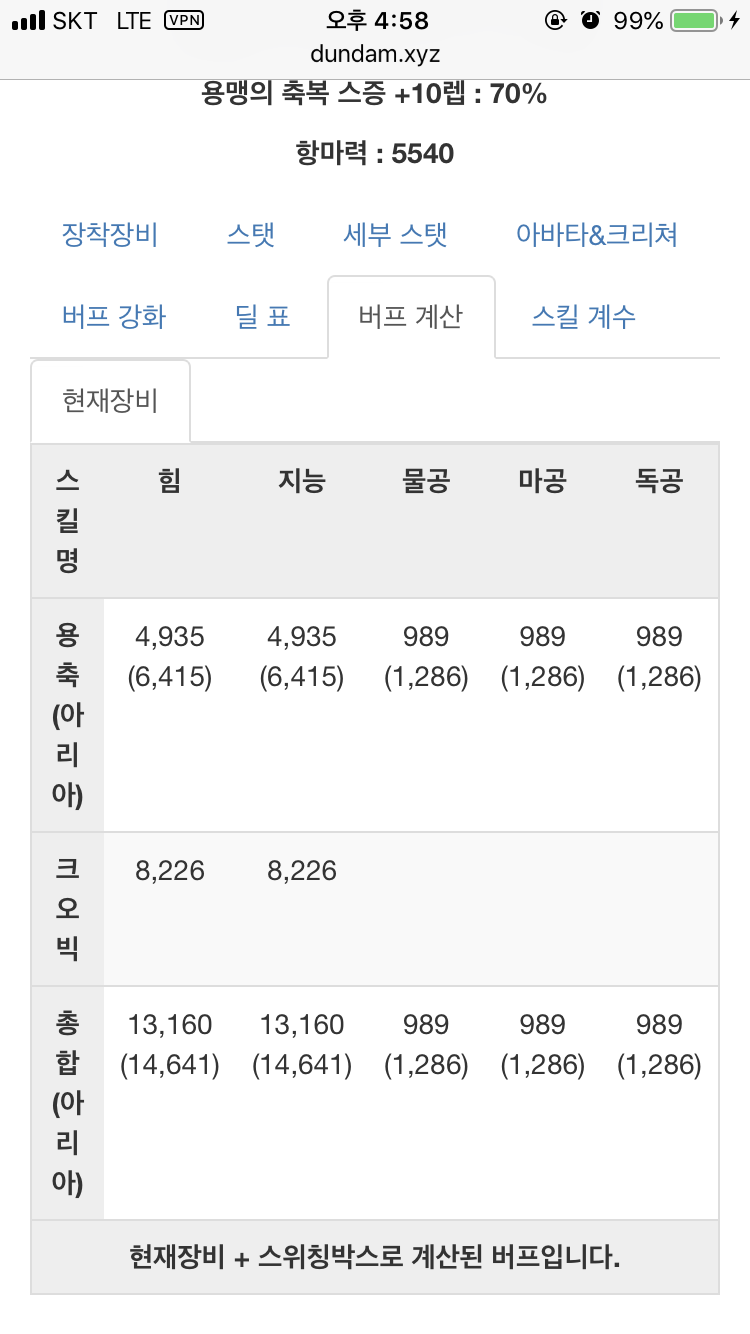The width and height of the screenshot is (750, 1334).
Task: Switch to the 버프 강화 tab
Action: 114,317
